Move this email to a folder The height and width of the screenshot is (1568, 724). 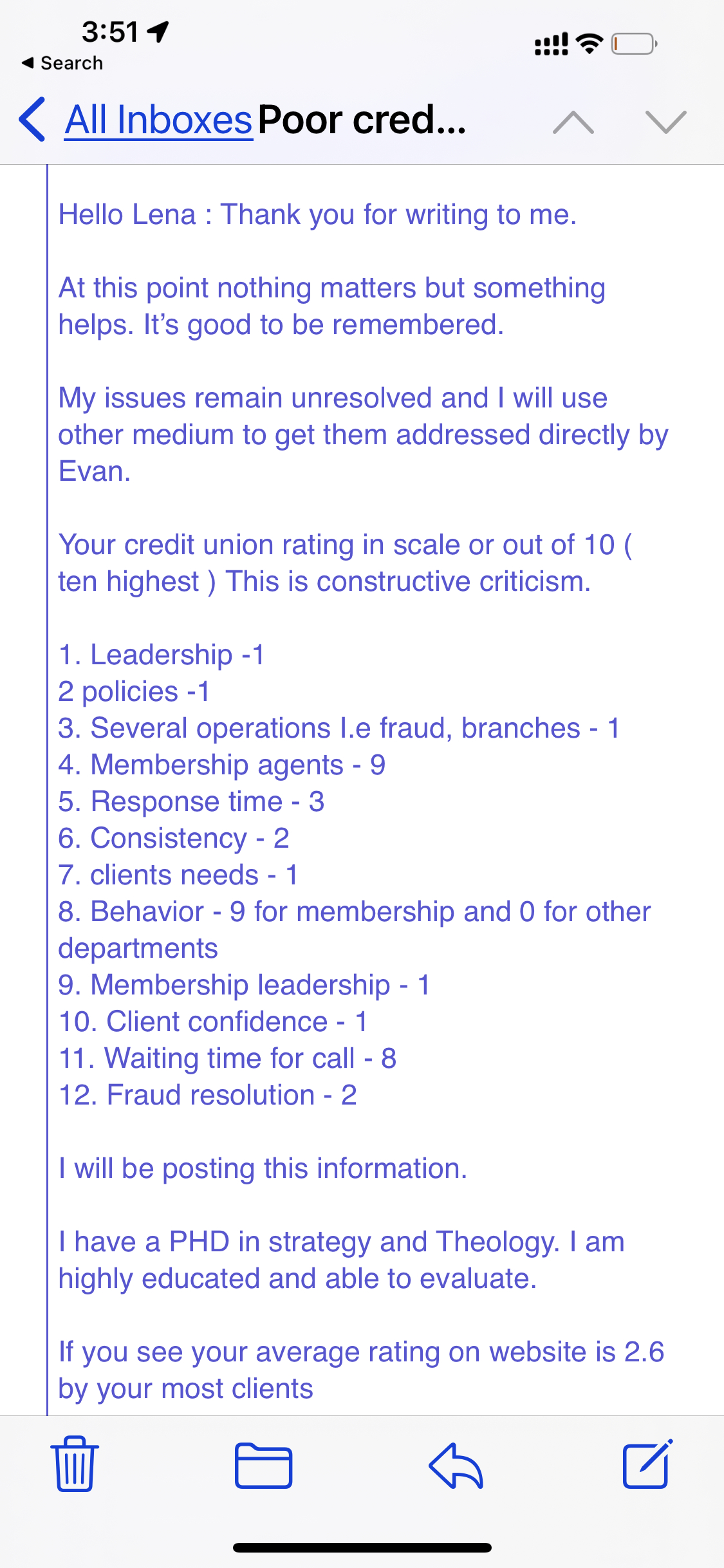(263, 1466)
